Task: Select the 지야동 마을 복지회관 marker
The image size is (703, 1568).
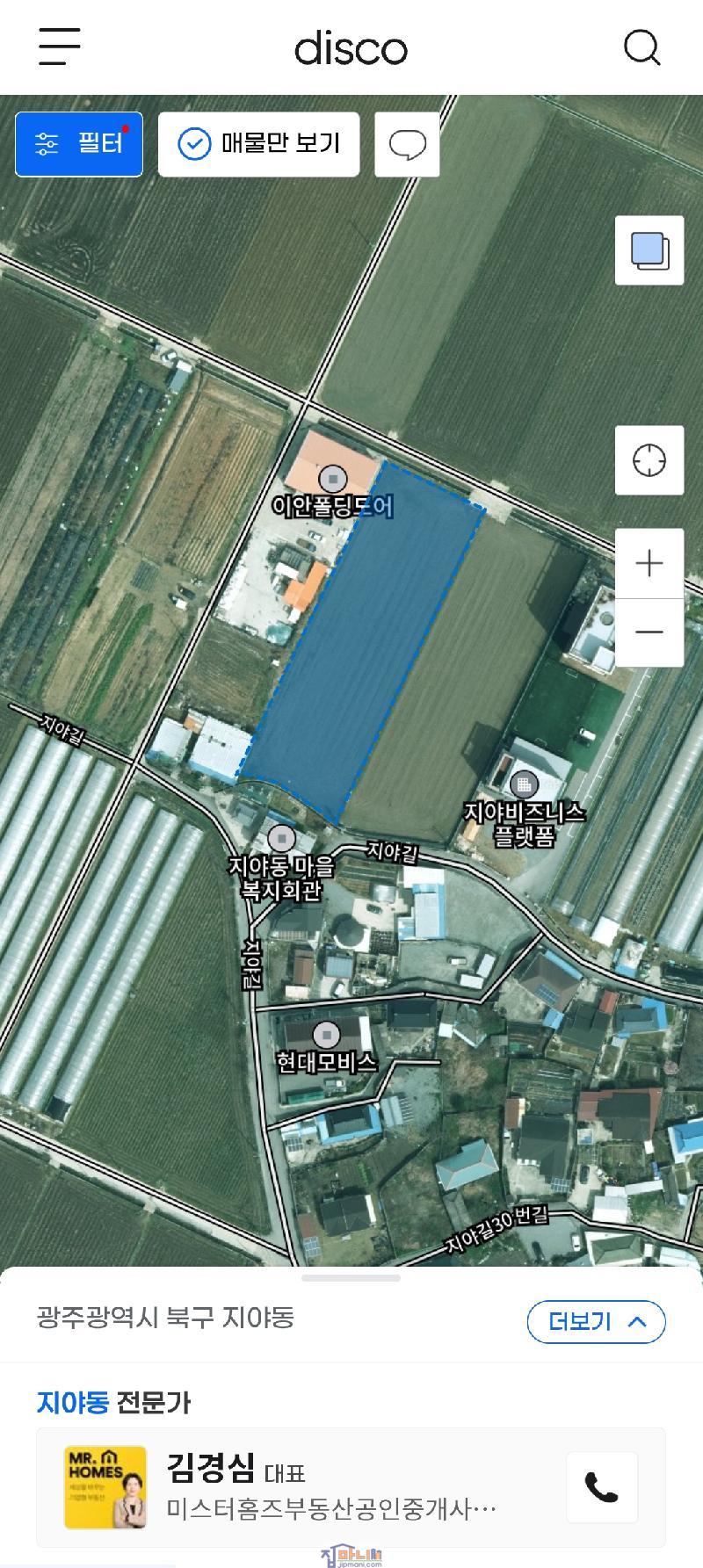Action: click(x=281, y=839)
